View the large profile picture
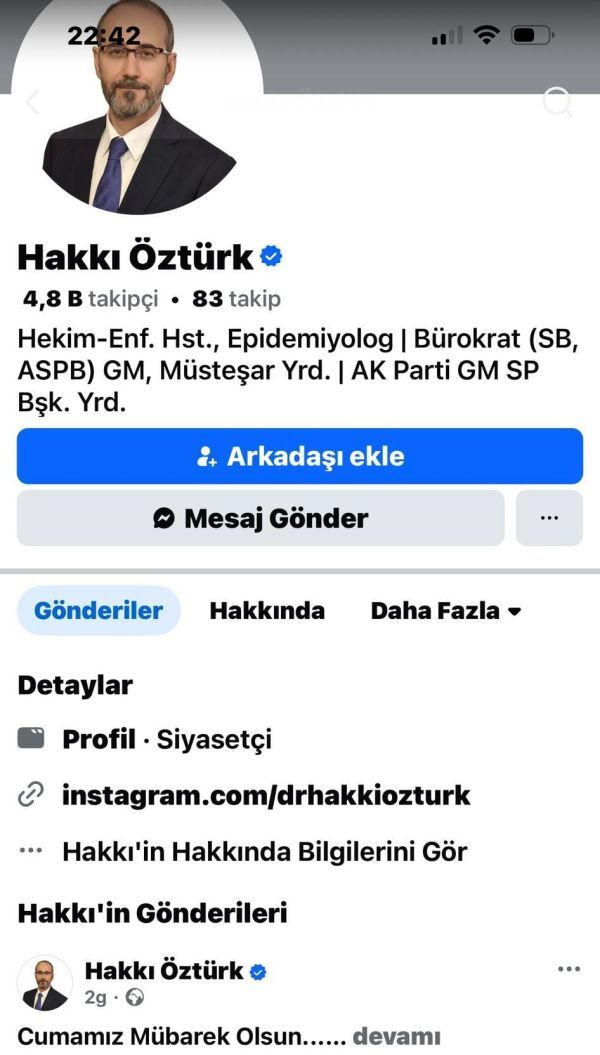 [137, 110]
